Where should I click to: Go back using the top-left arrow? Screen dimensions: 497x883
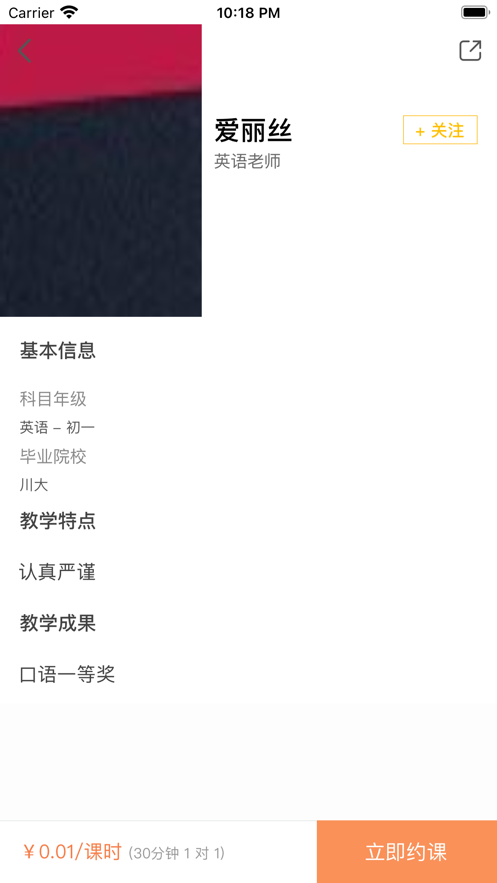pos(24,51)
